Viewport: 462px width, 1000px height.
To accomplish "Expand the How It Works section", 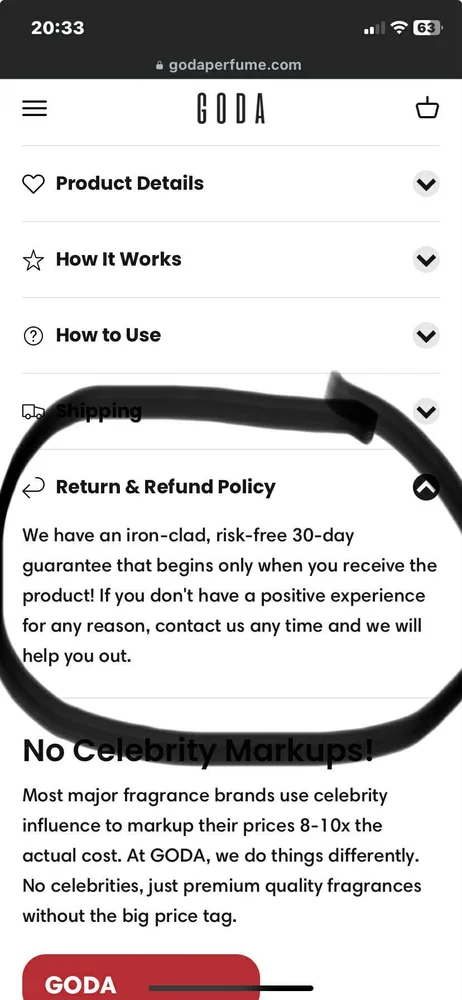I will pos(231,260).
